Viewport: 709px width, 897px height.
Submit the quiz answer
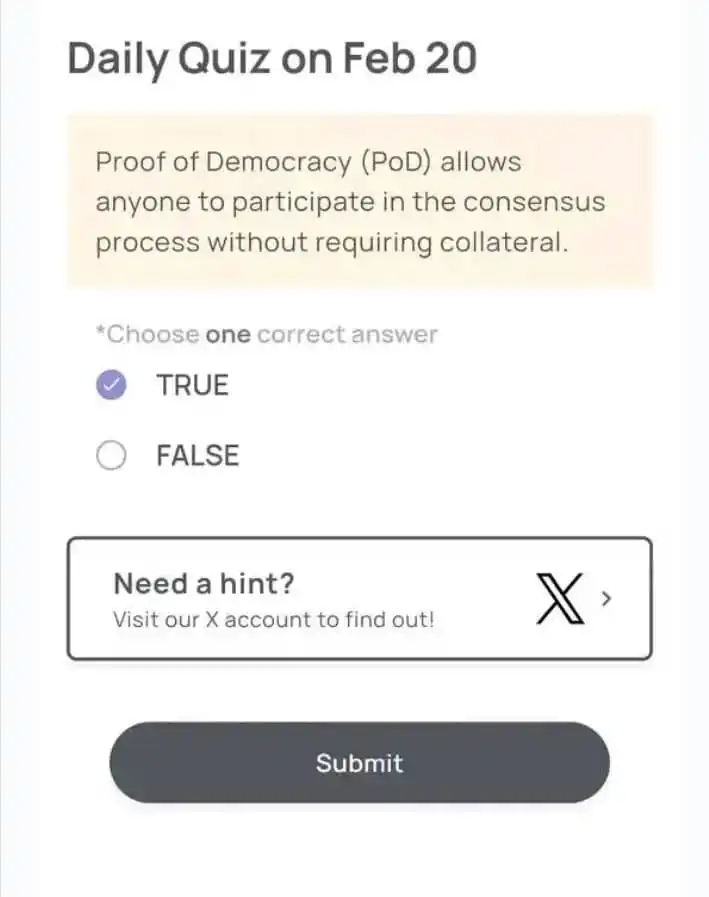point(359,763)
